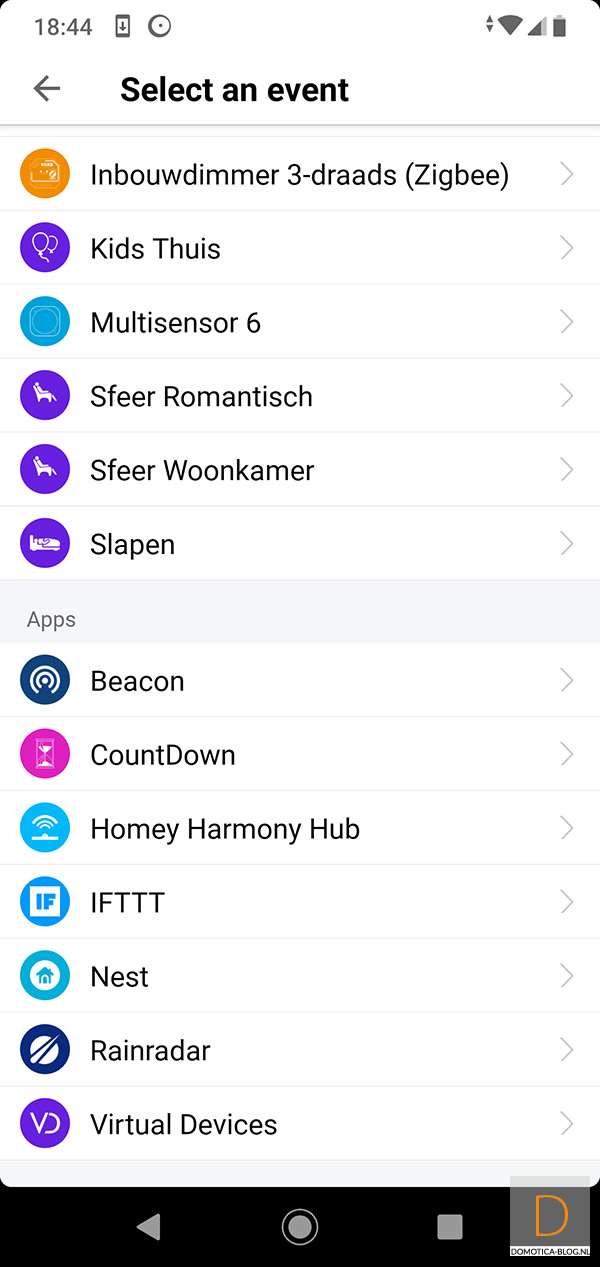The image size is (600, 1267).
Task: Open CountDown app events
Action: tap(299, 755)
